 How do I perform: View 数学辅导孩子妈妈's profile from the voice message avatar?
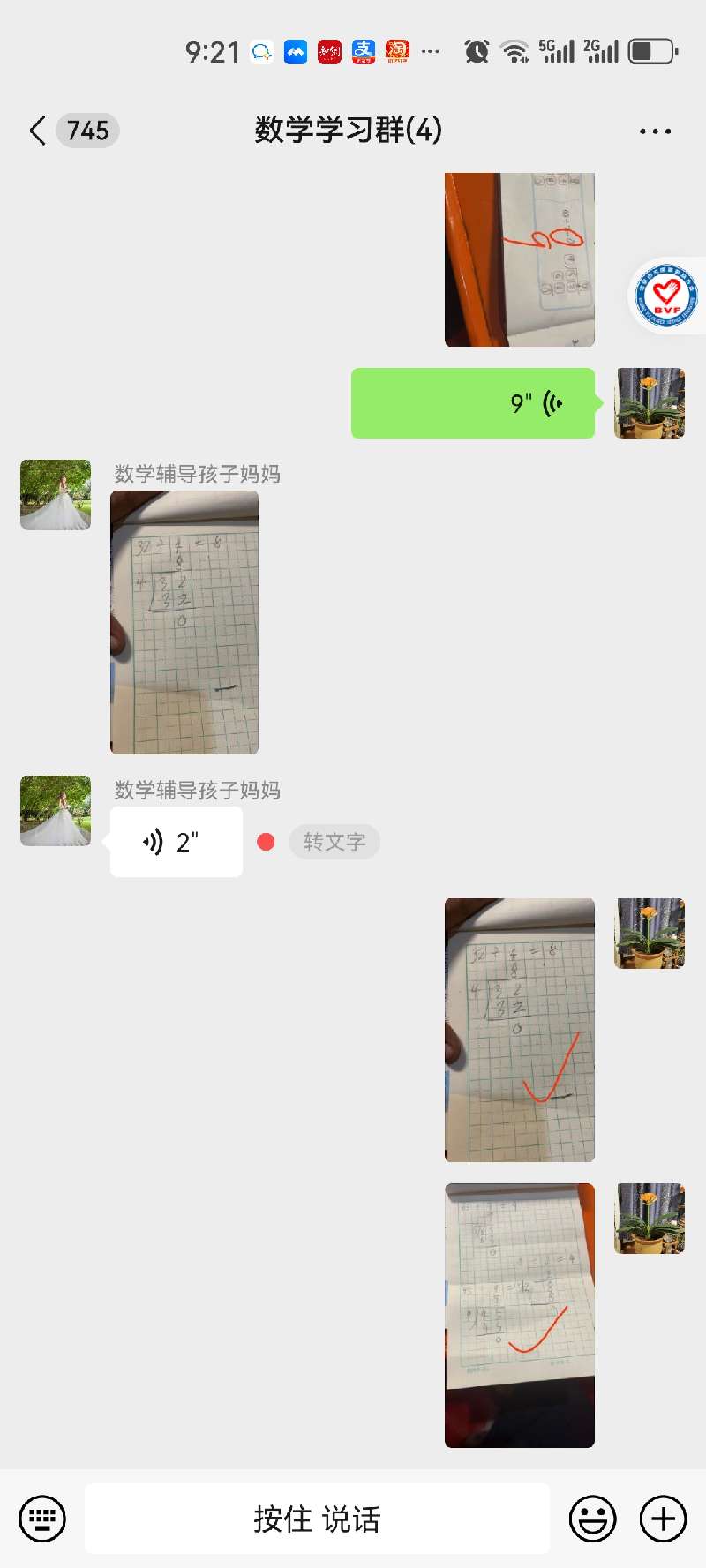coord(56,811)
